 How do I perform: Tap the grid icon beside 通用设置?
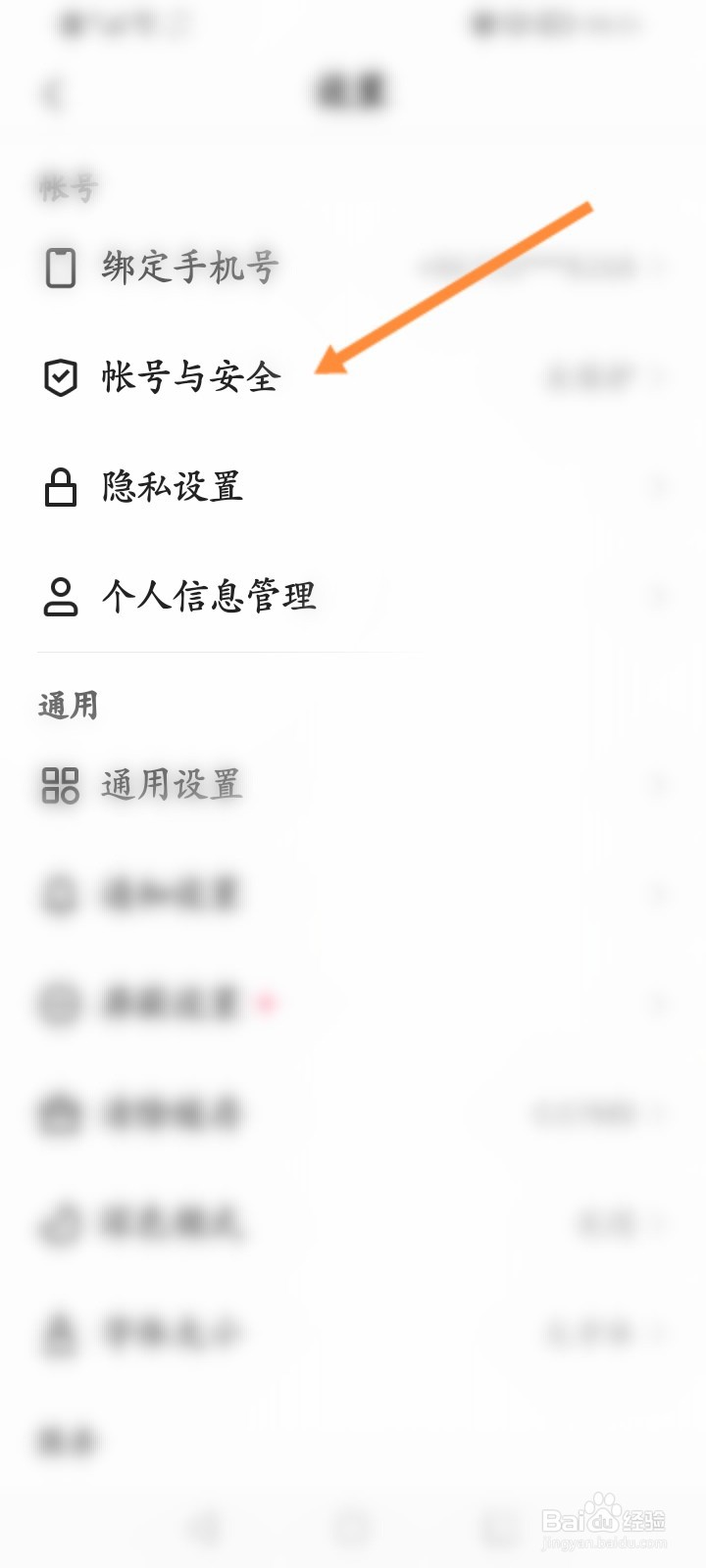pos(58,784)
